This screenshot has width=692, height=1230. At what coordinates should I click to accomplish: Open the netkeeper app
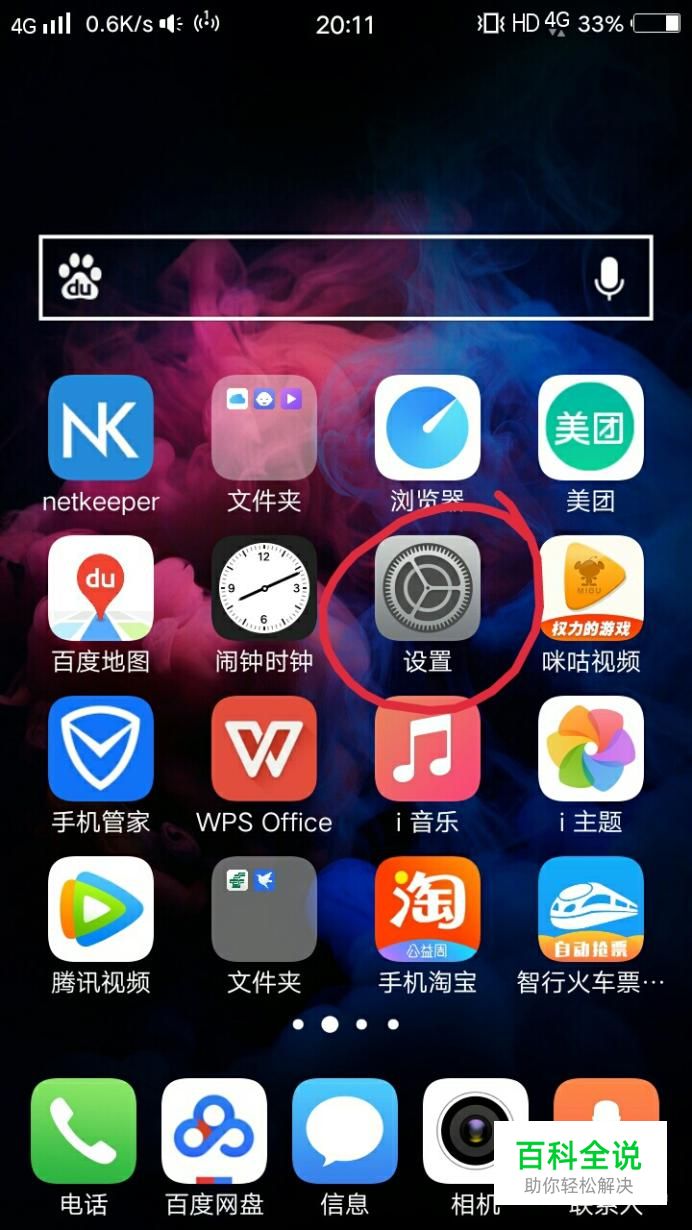pyautogui.click(x=101, y=428)
